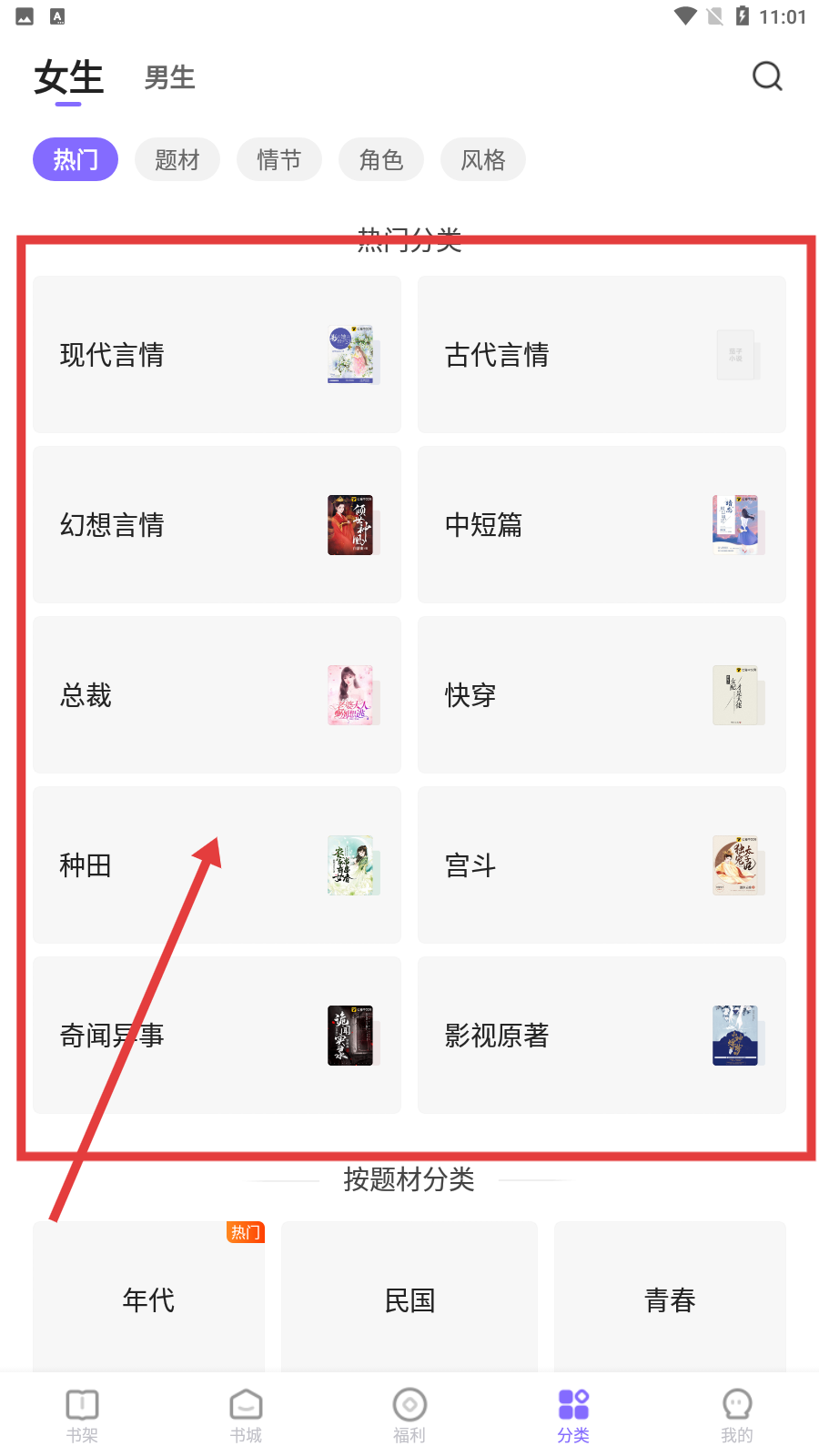Image resolution: width=819 pixels, height=1456 pixels.
Task: Open the 快穿 category card
Action: point(602,695)
